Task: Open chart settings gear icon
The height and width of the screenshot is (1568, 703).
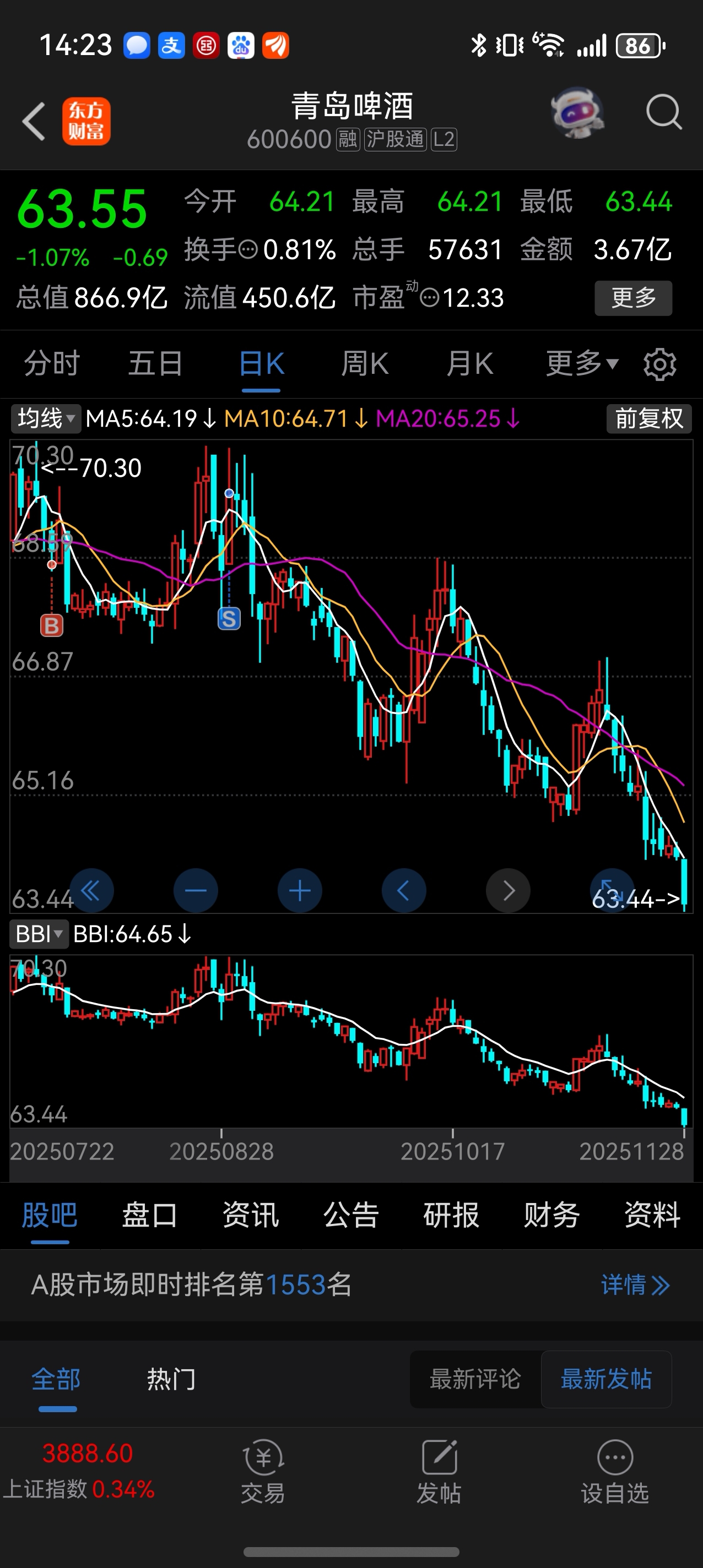Action: tap(659, 364)
